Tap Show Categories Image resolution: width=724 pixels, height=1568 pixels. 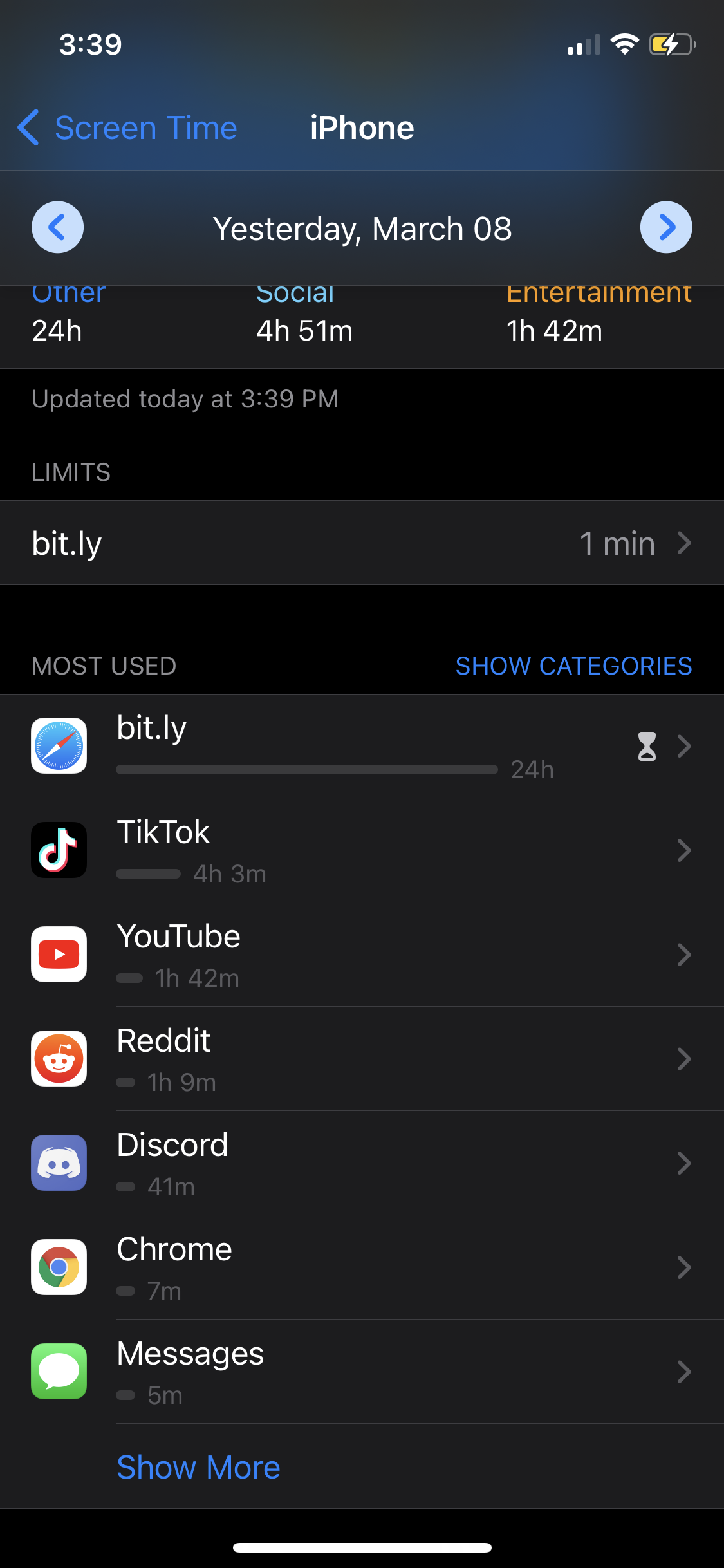[573, 666]
